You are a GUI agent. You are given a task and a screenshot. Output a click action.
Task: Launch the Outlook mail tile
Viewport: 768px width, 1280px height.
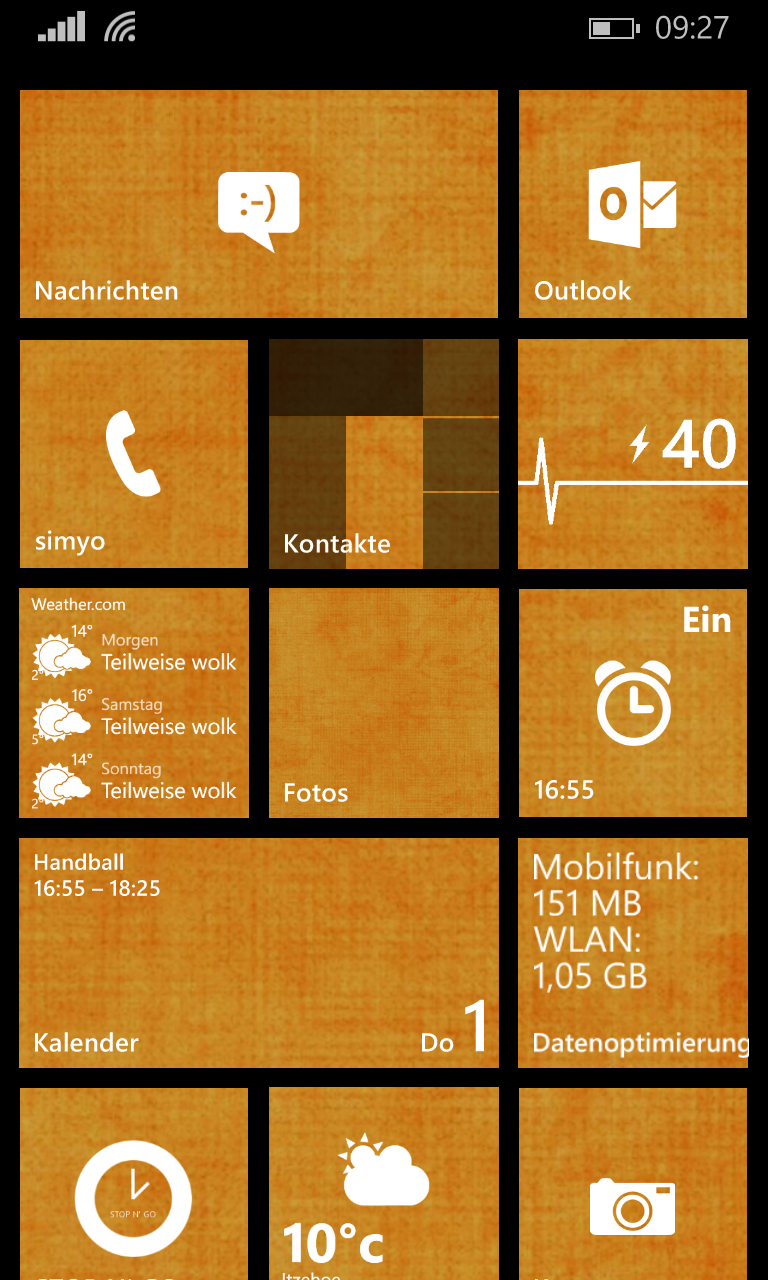pos(632,204)
